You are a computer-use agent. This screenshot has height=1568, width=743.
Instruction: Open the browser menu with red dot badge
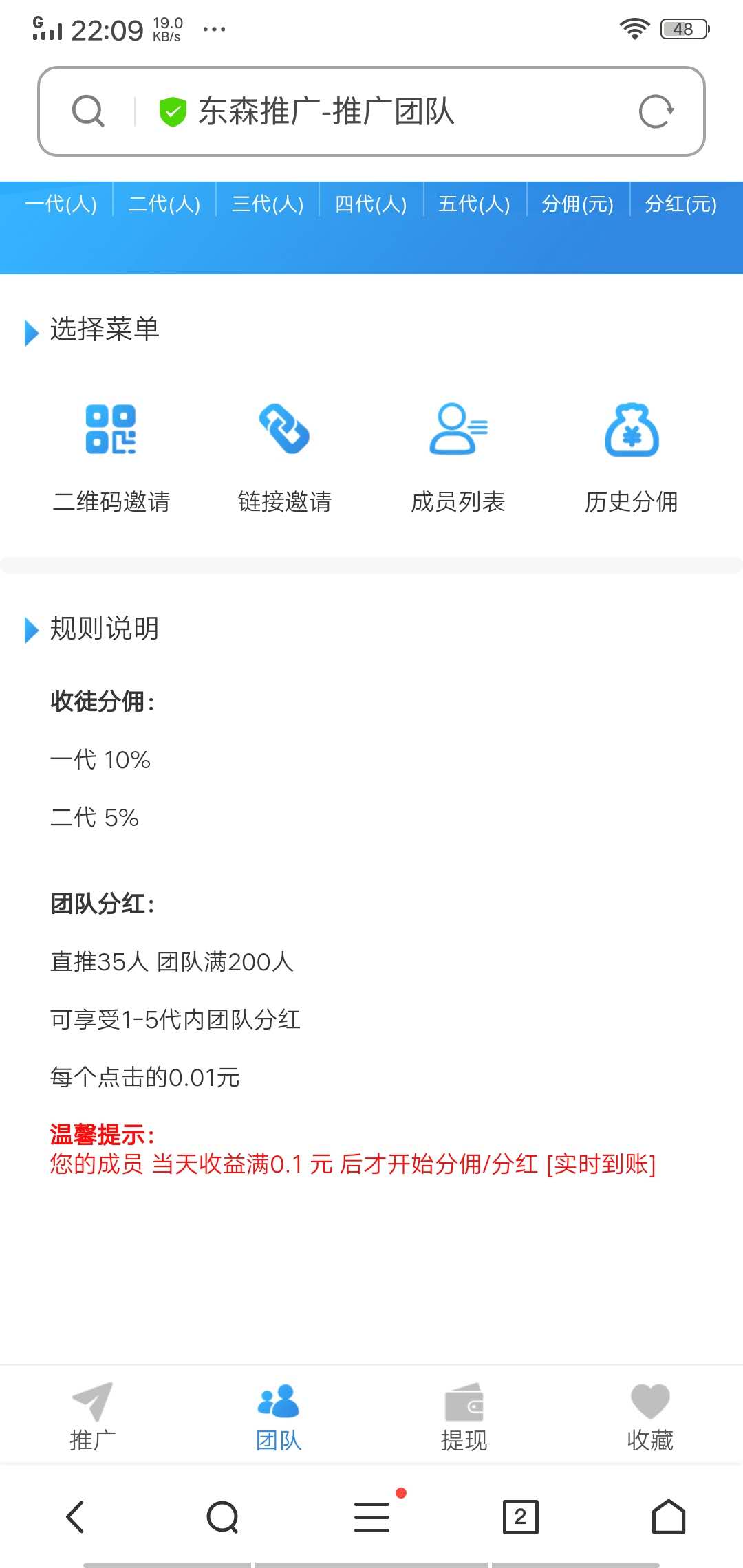(x=371, y=1518)
